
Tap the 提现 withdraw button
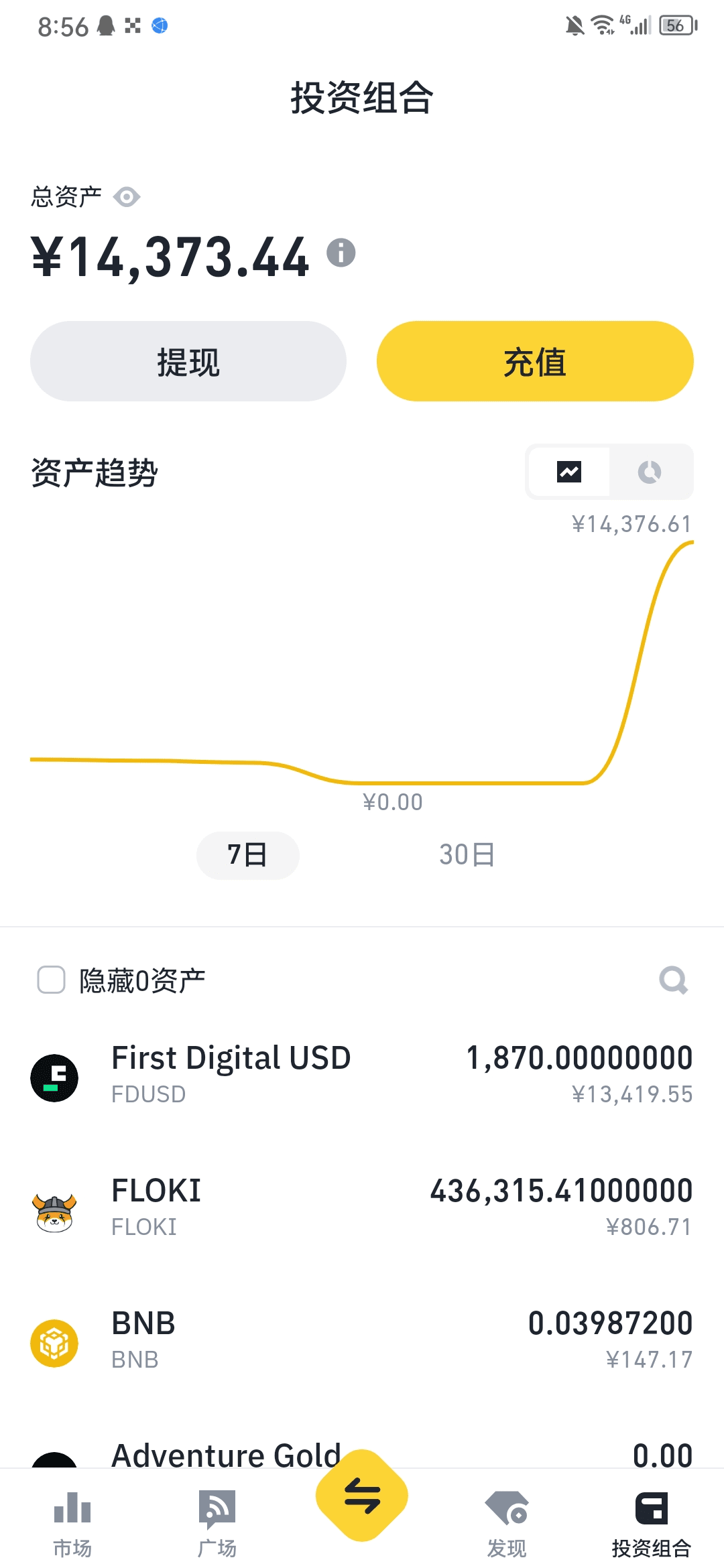pos(188,362)
